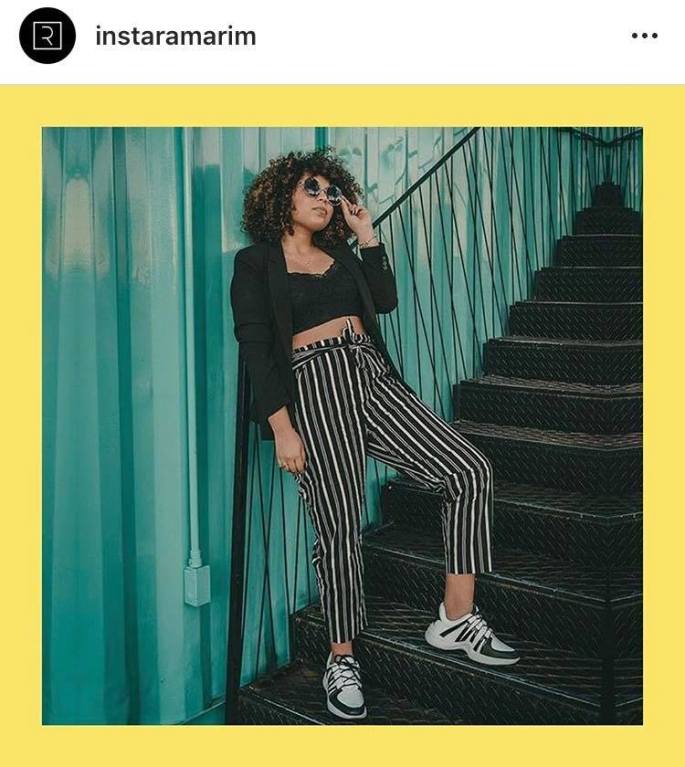Open the instaramarim username link
Image resolution: width=685 pixels, height=767 pixels.
pos(175,36)
